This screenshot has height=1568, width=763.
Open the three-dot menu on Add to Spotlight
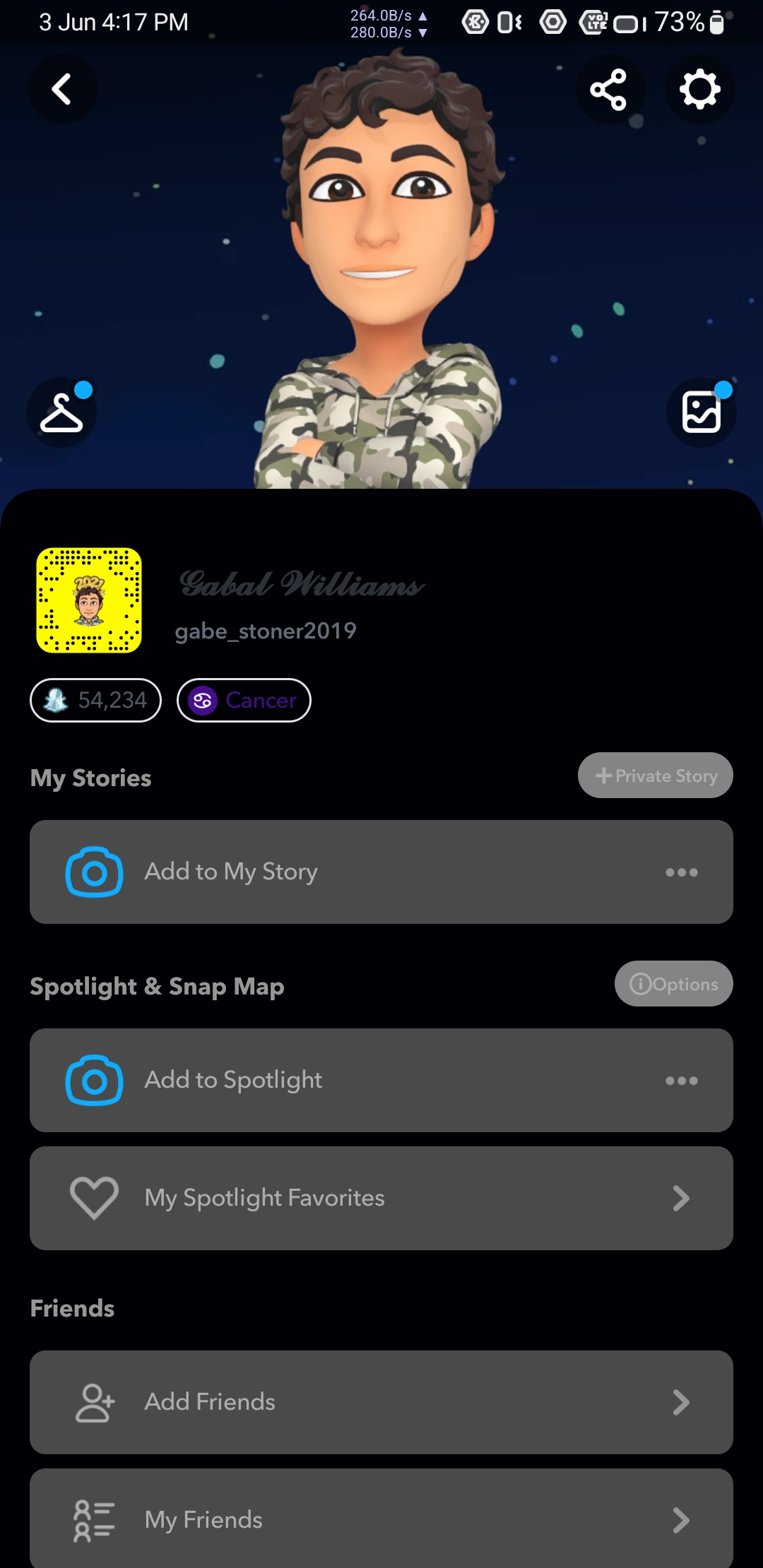tap(681, 1080)
